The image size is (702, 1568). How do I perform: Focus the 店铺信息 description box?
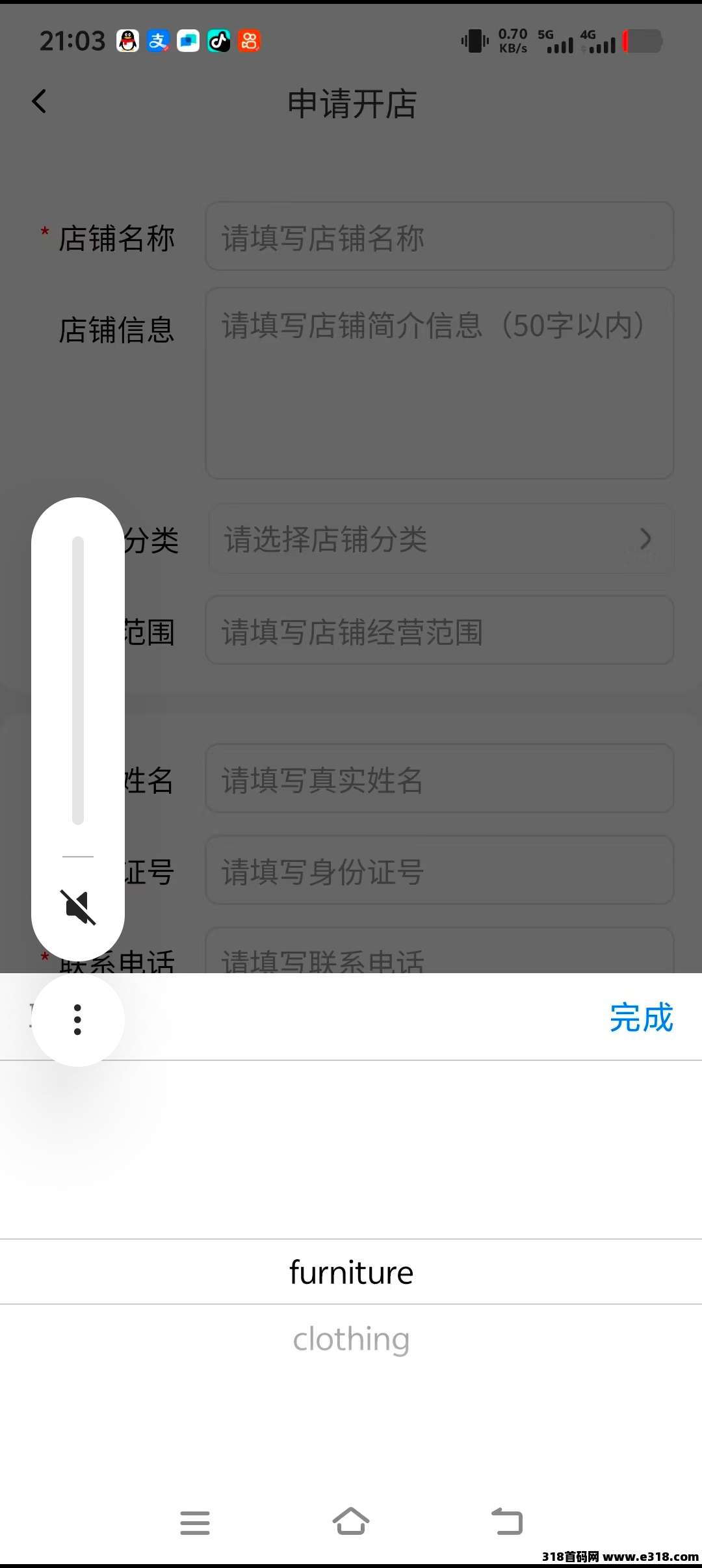point(439,384)
